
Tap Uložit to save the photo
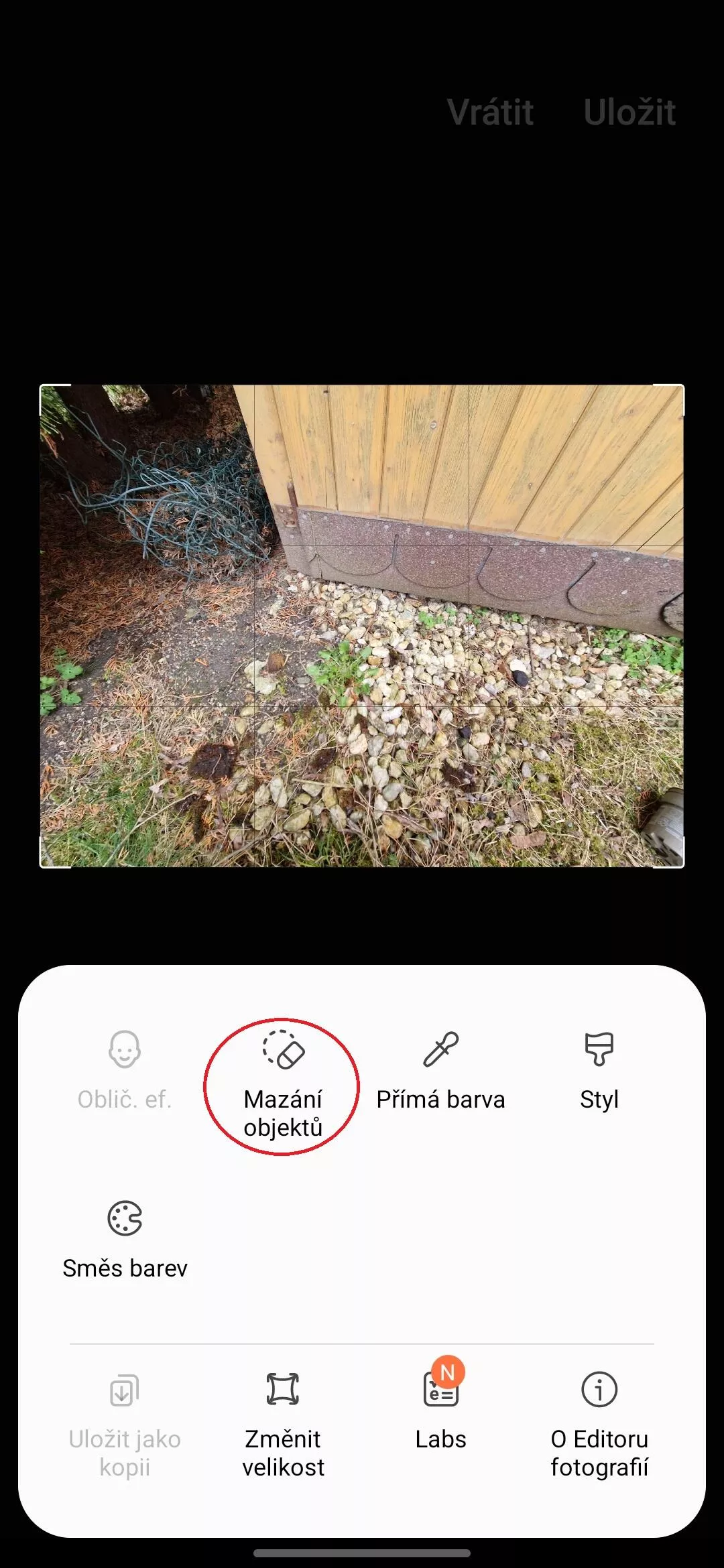(x=629, y=112)
